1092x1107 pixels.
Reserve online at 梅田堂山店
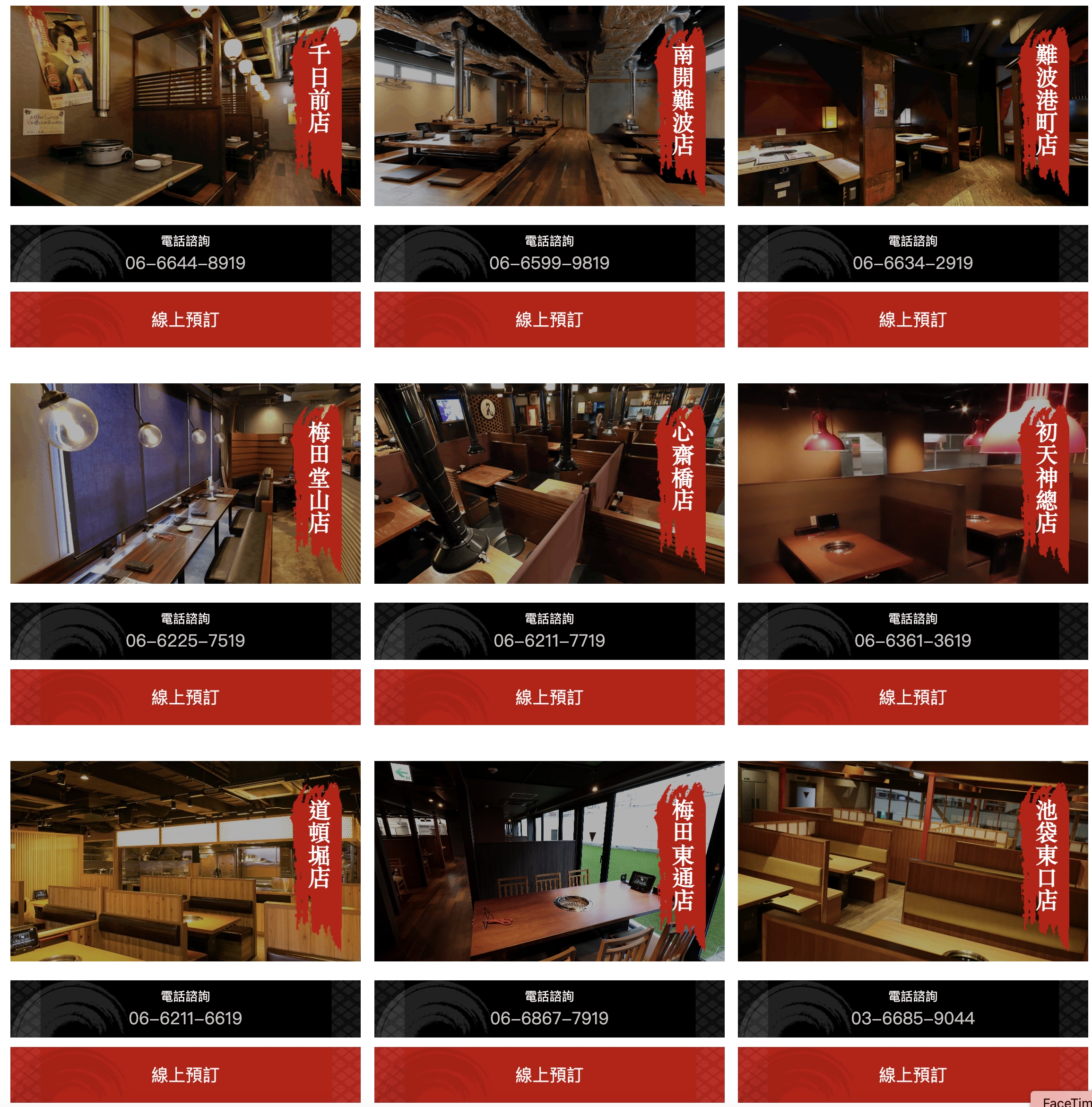click(x=185, y=697)
